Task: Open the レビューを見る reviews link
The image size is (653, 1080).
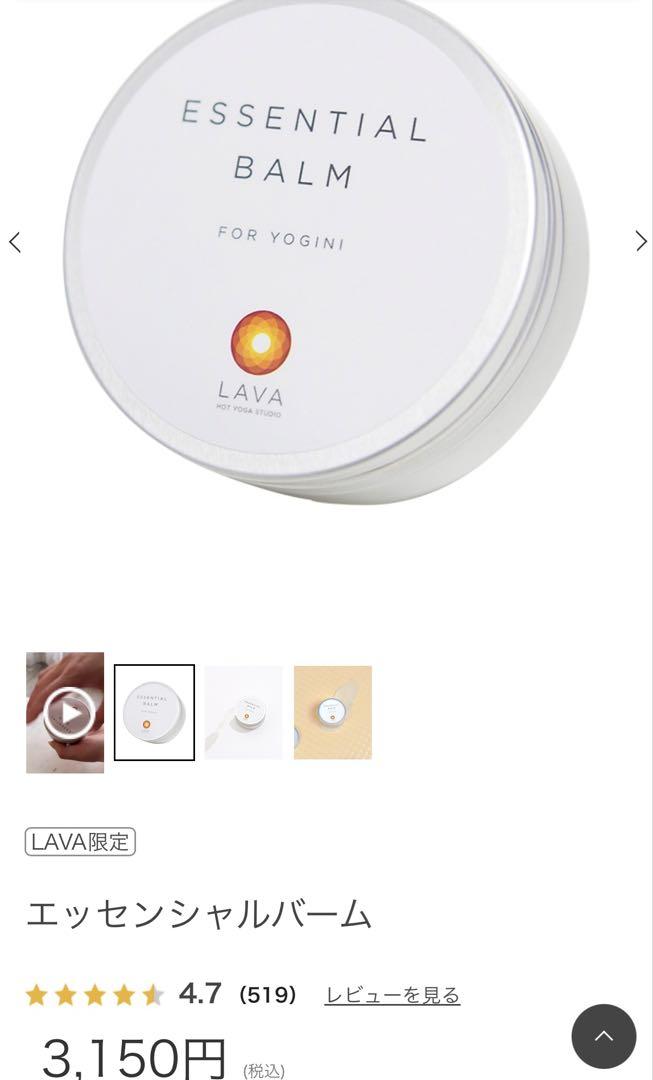Action: 392,995
